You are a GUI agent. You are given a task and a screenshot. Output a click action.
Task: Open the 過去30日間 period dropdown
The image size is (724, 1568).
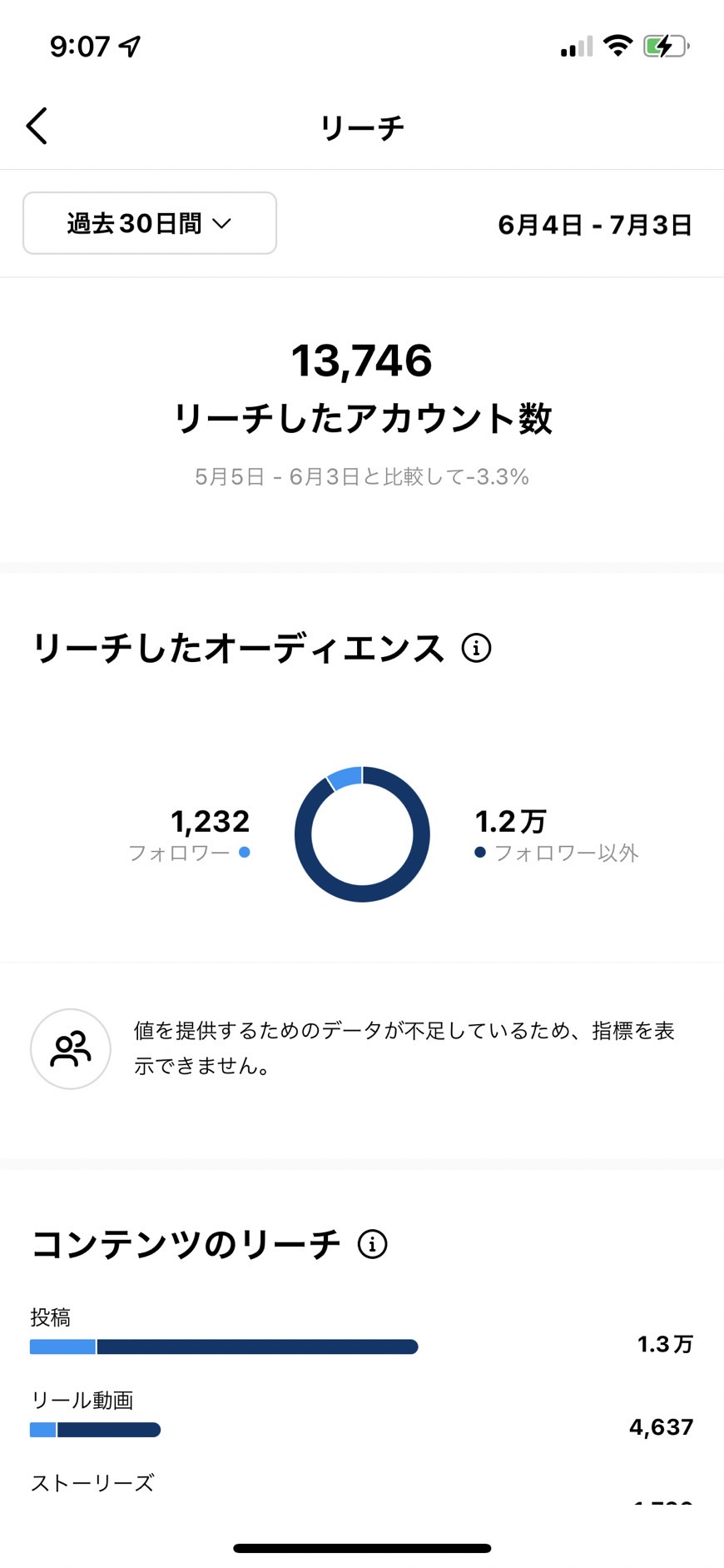pos(150,223)
